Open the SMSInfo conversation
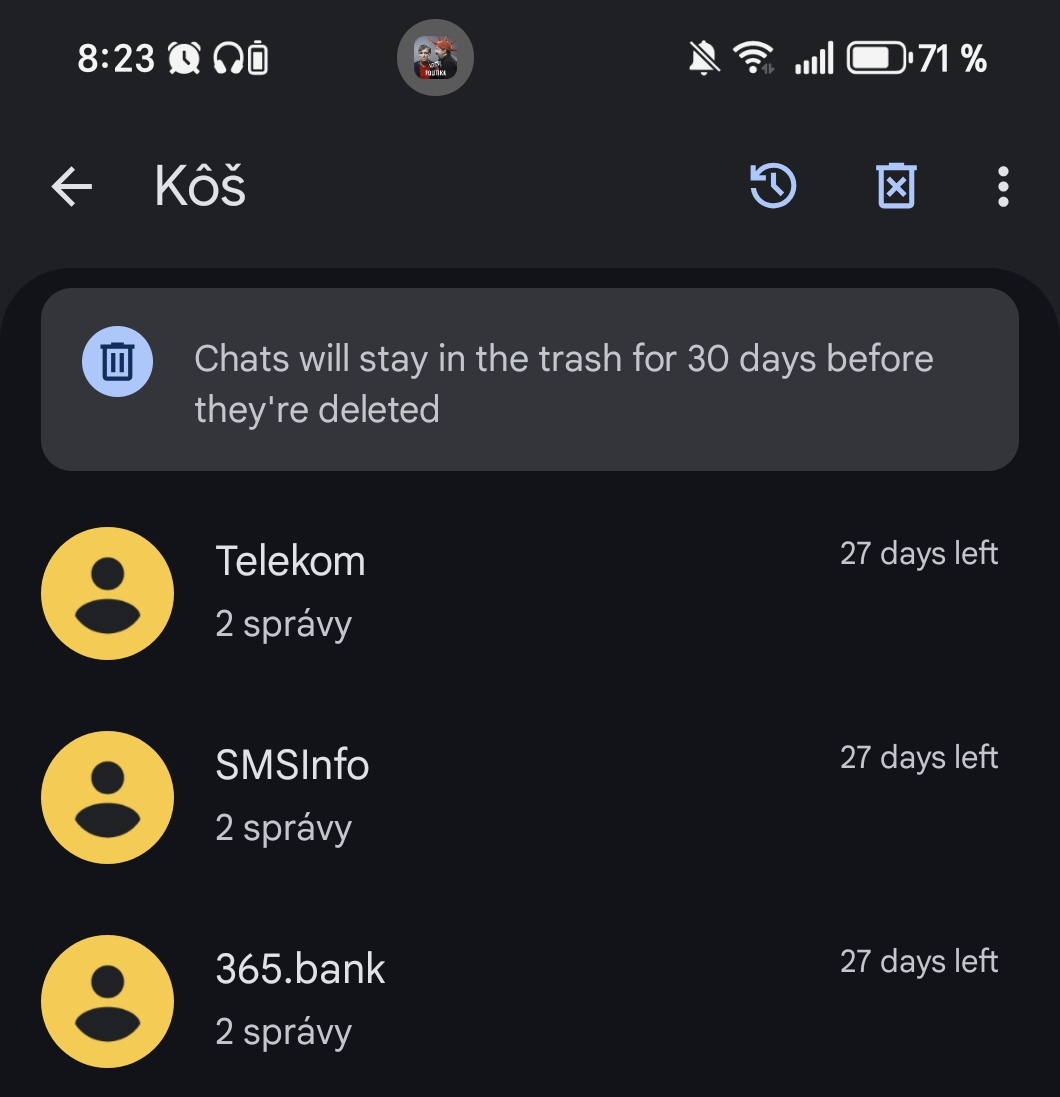Screen dimensions: 1060x1097 pos(520,797)
